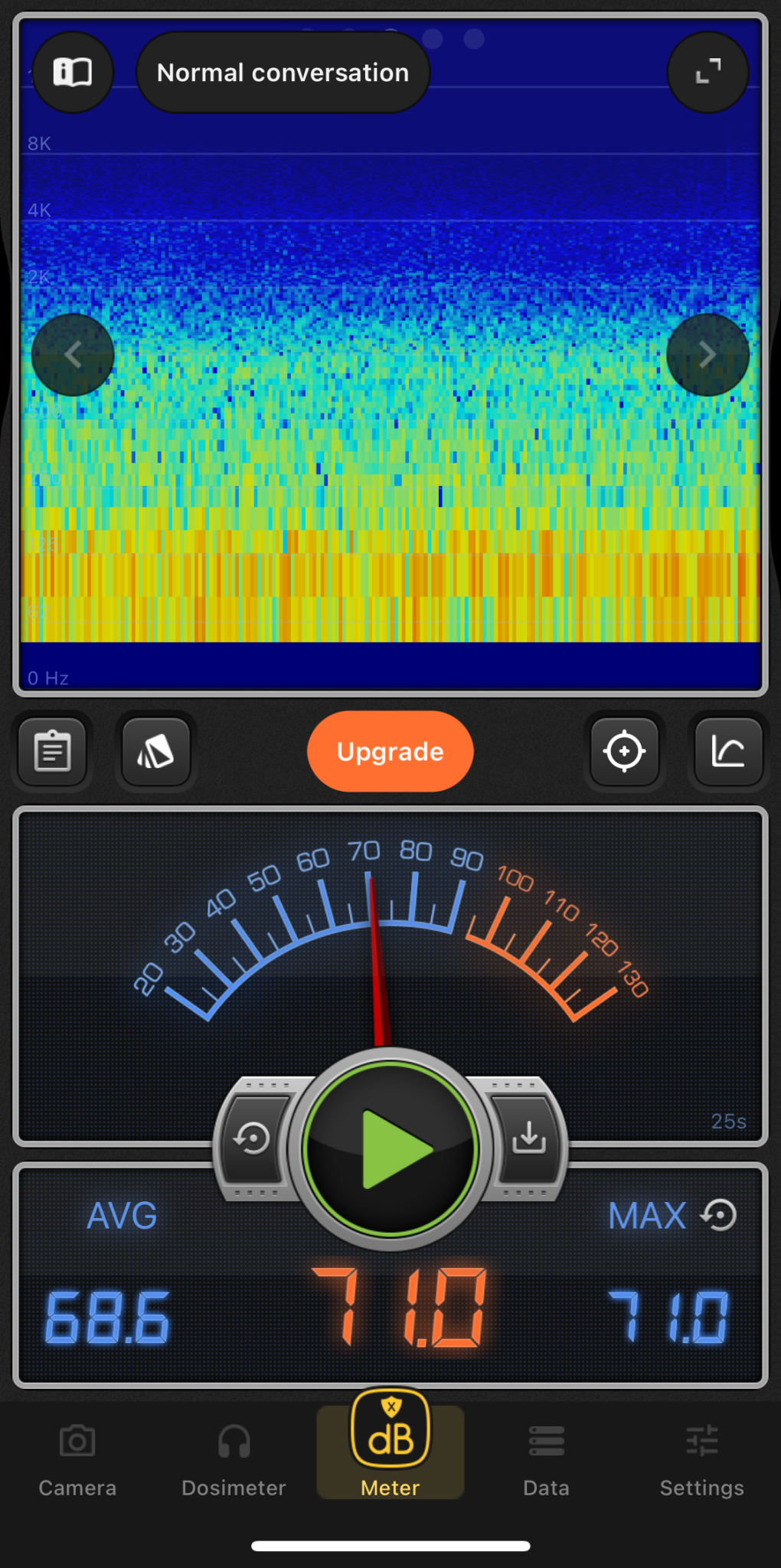Expand spectrogram to full screen
This screenshot has height=1568, width=781.
coord(707,73)
